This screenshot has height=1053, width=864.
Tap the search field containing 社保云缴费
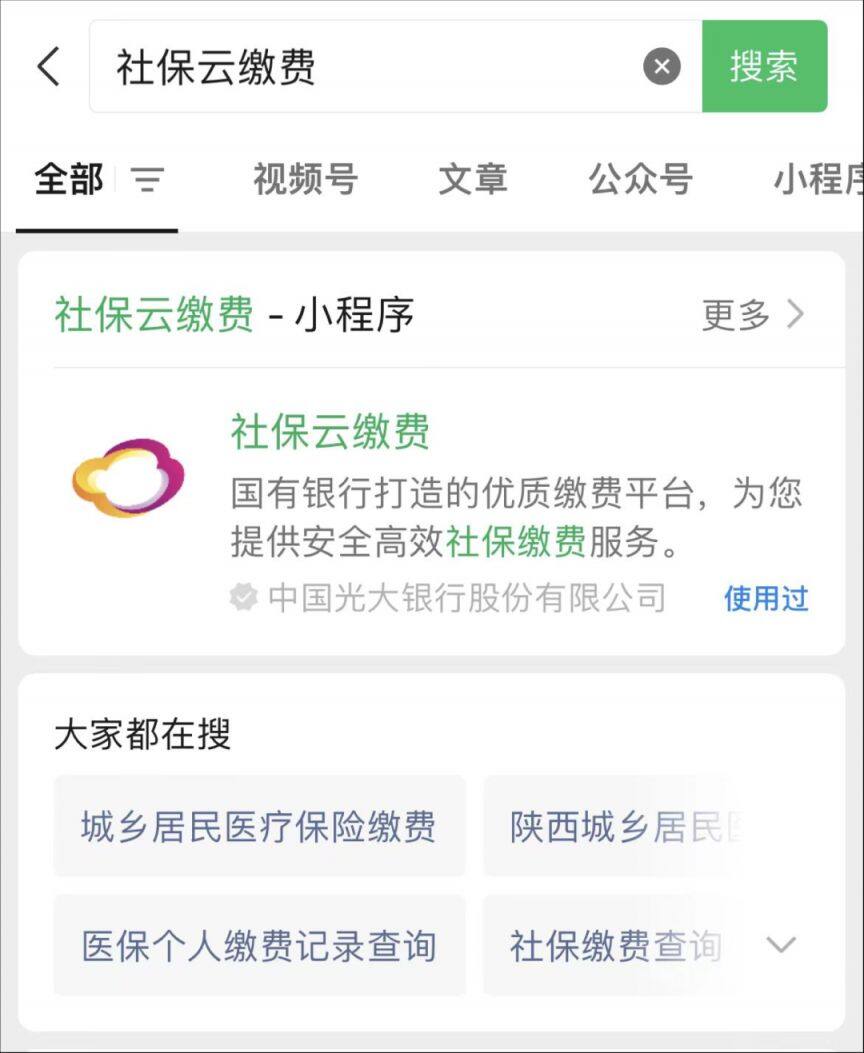pos(370,67)
